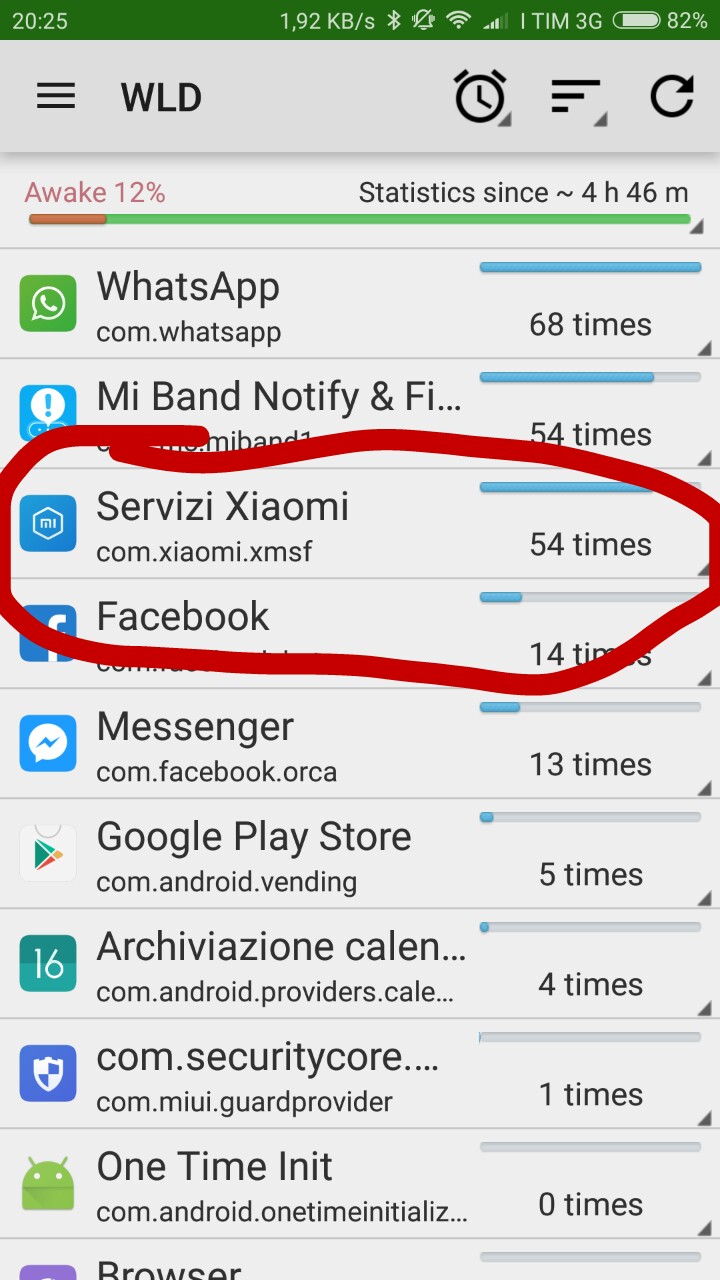Image resolution: width=720 pixels, height=1280 pixels.
Task: Open the alarm clock time selector
Action: coord(480,96)
